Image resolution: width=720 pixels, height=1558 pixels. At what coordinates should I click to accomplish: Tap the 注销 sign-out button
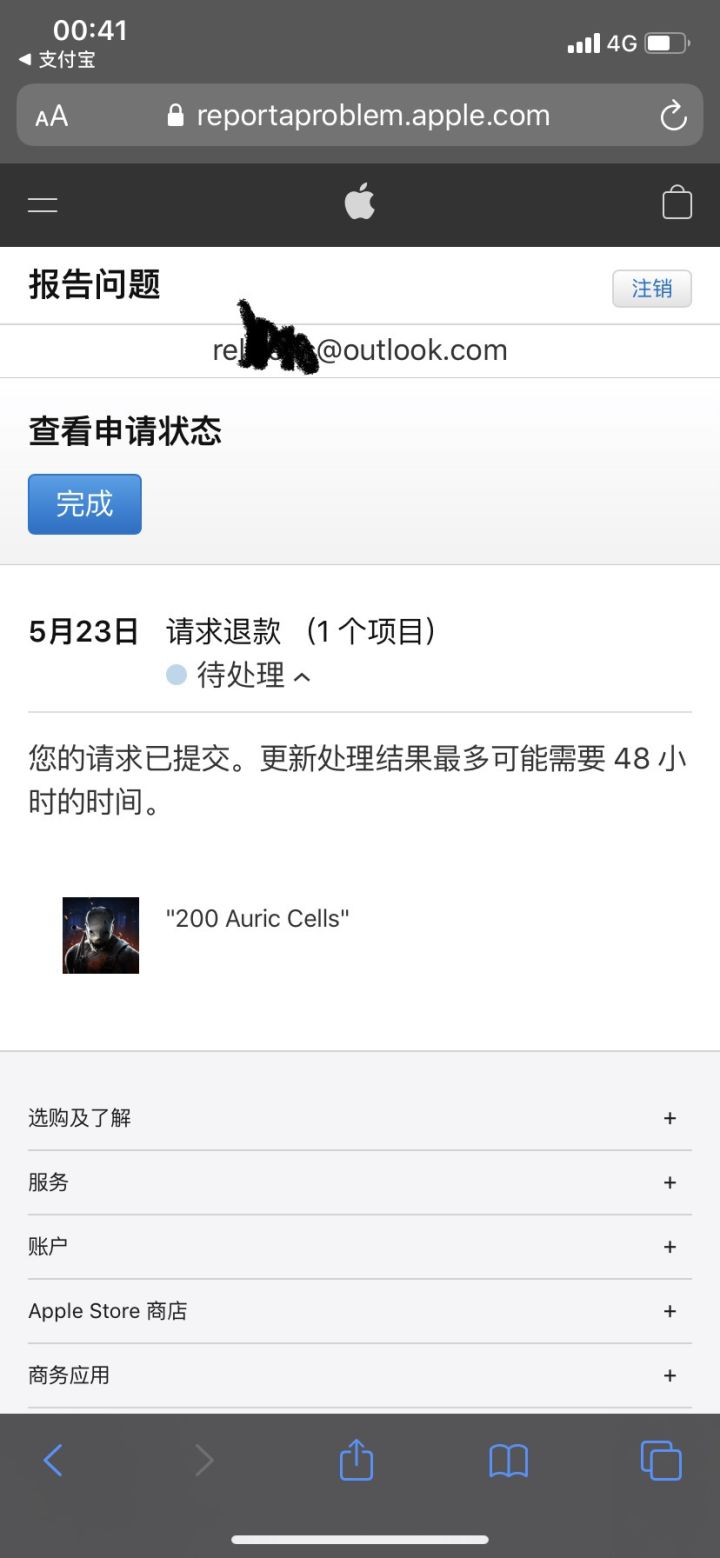[652, 288]
